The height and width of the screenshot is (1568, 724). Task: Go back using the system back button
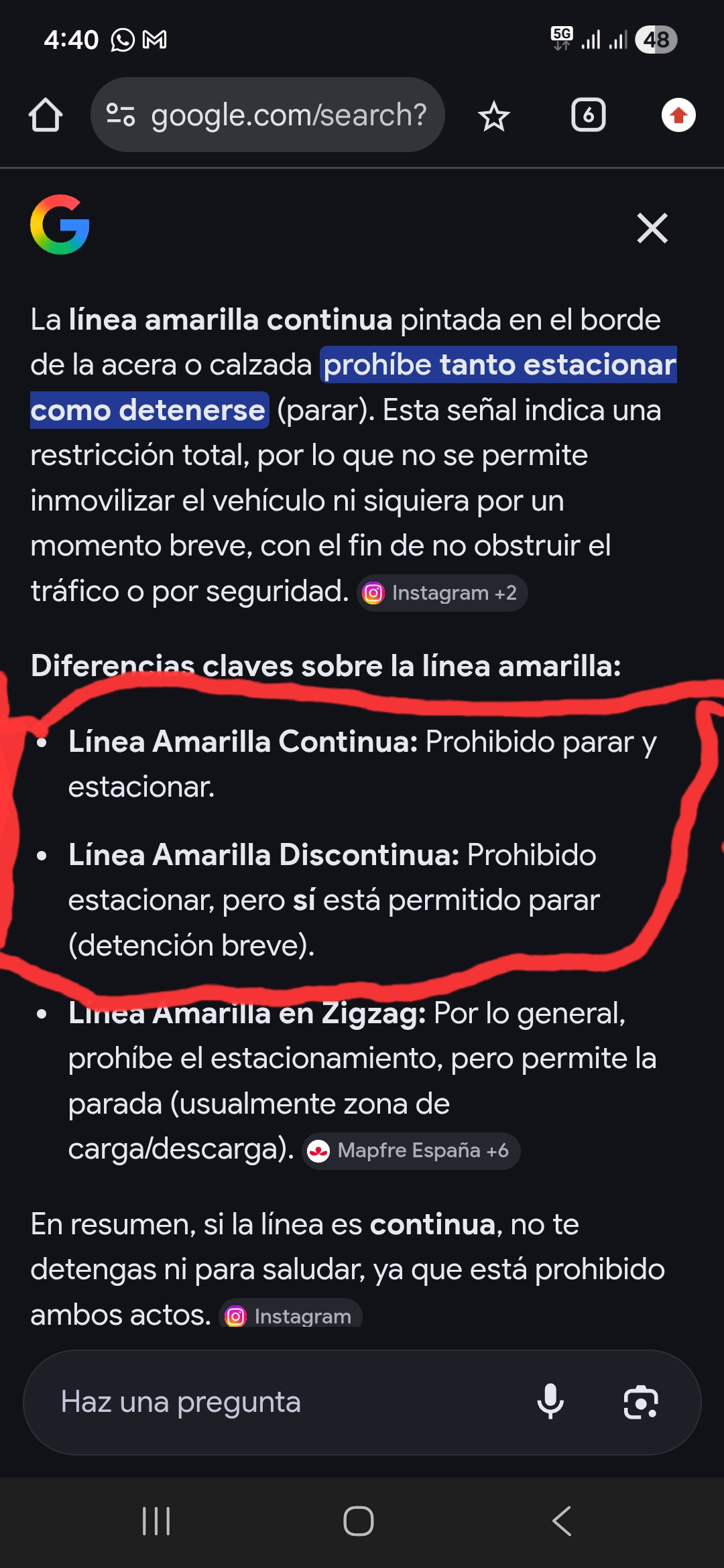tap(562, 1521)
